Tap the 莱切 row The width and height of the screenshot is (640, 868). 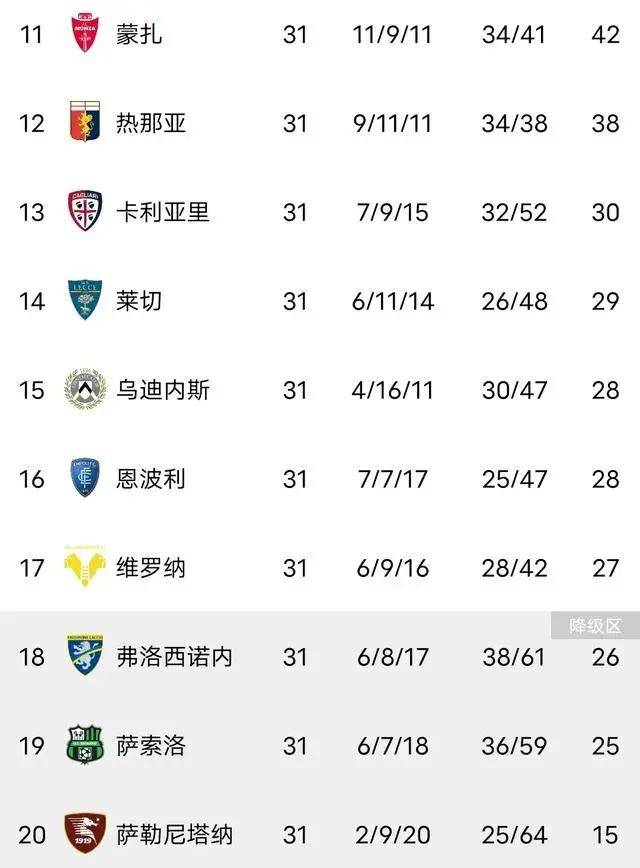click(x=139, y=301)
